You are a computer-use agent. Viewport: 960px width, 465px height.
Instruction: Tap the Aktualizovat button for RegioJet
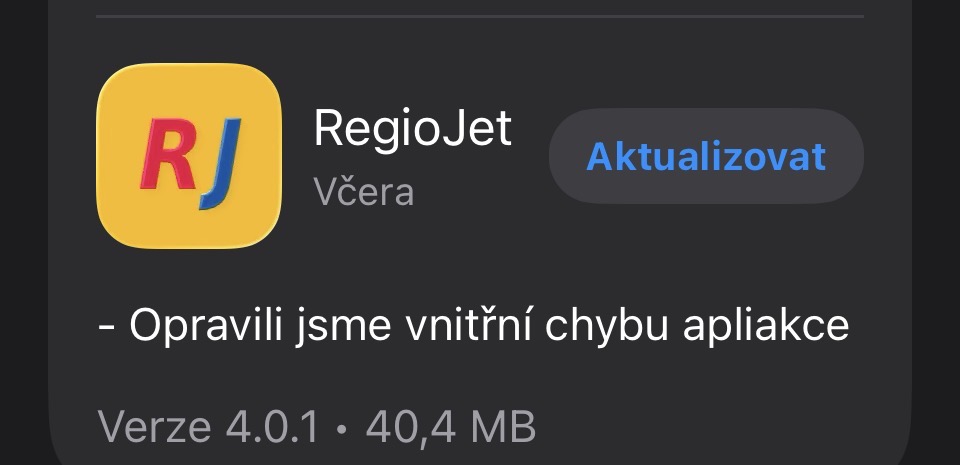[x=706, y=157]
